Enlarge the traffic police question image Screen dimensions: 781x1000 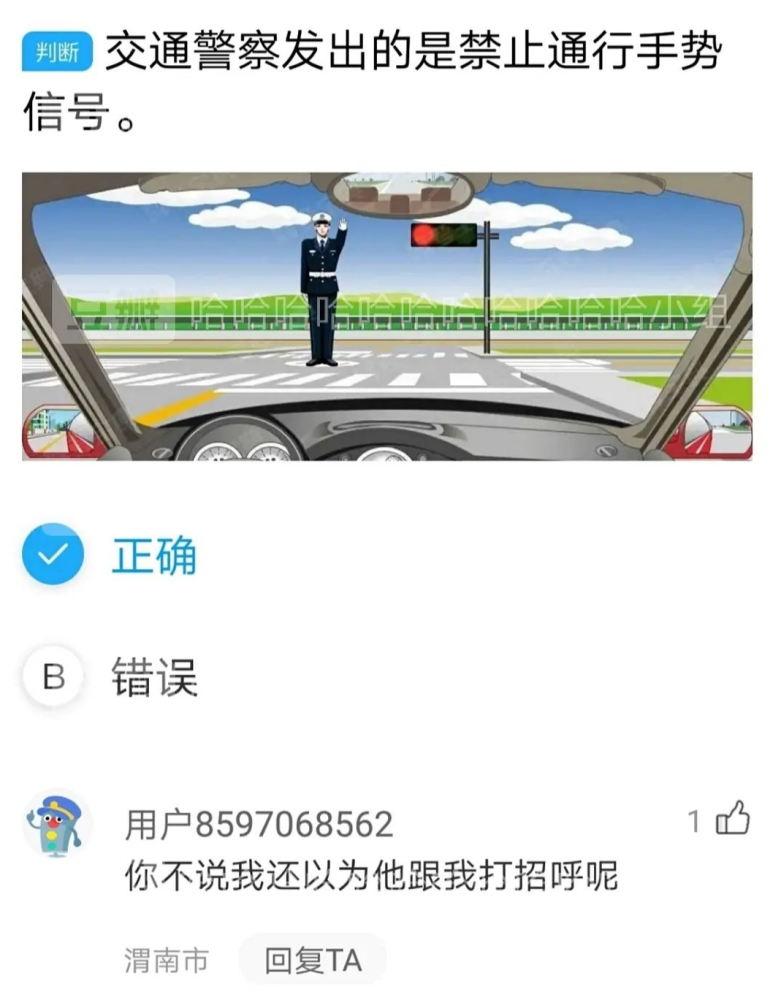click(x=386, y=316)
